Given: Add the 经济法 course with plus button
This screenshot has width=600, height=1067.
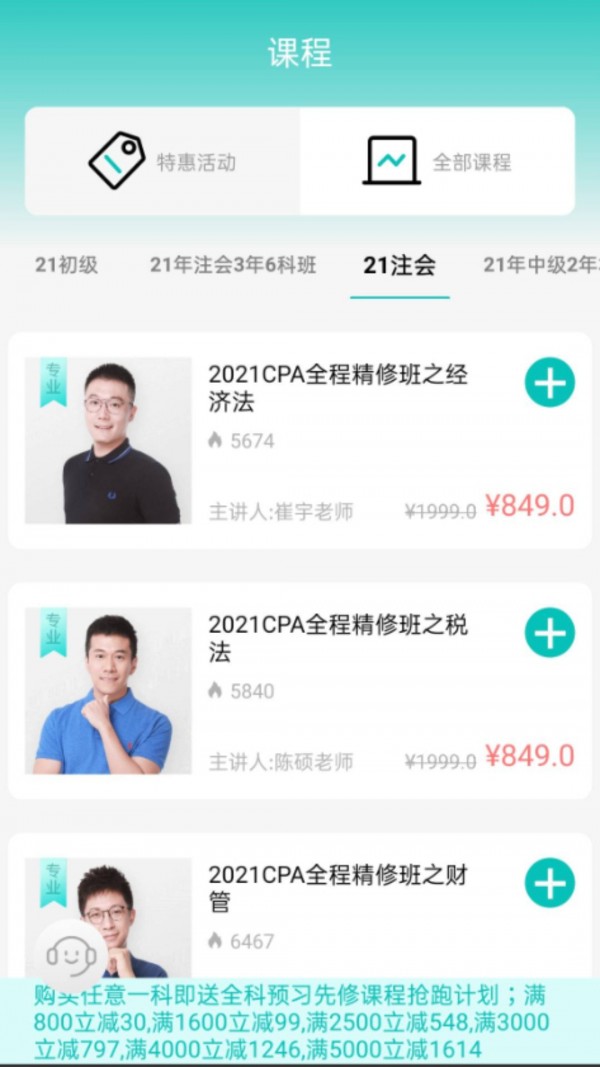Looking at the screenshot, I should (549, 382).
